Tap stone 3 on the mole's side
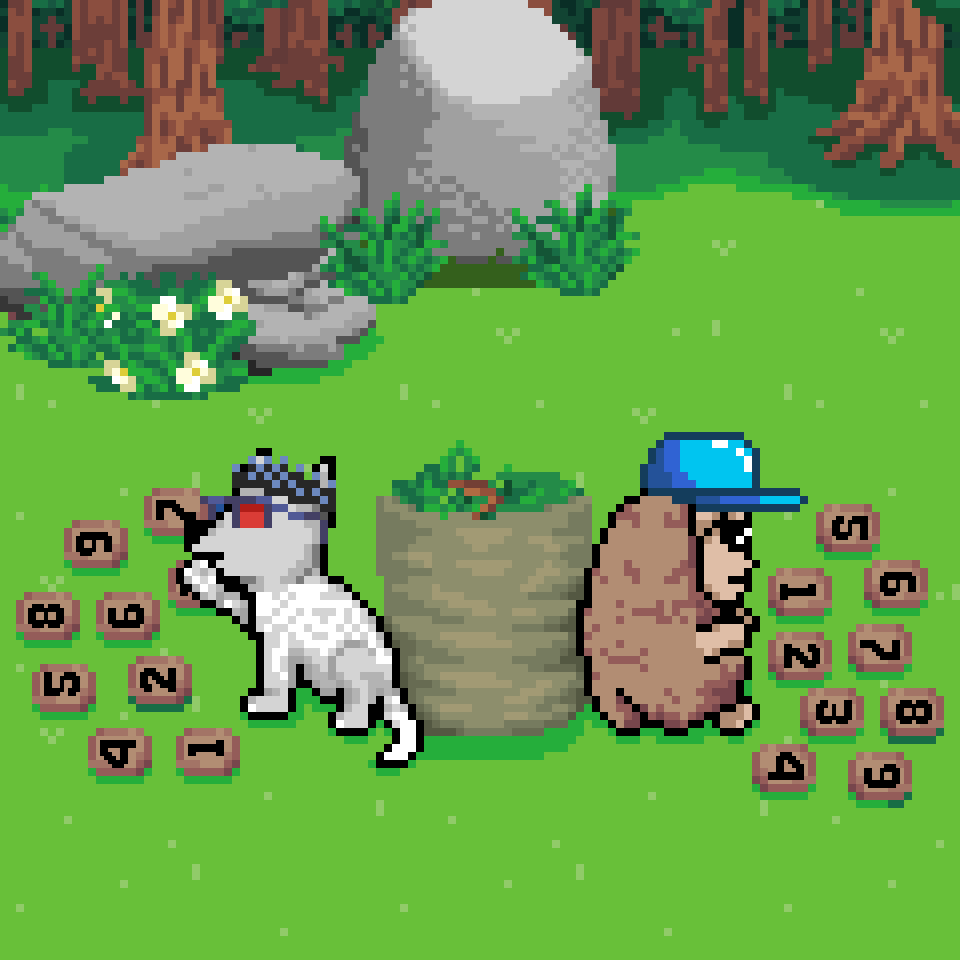 [x=831, y=711]
